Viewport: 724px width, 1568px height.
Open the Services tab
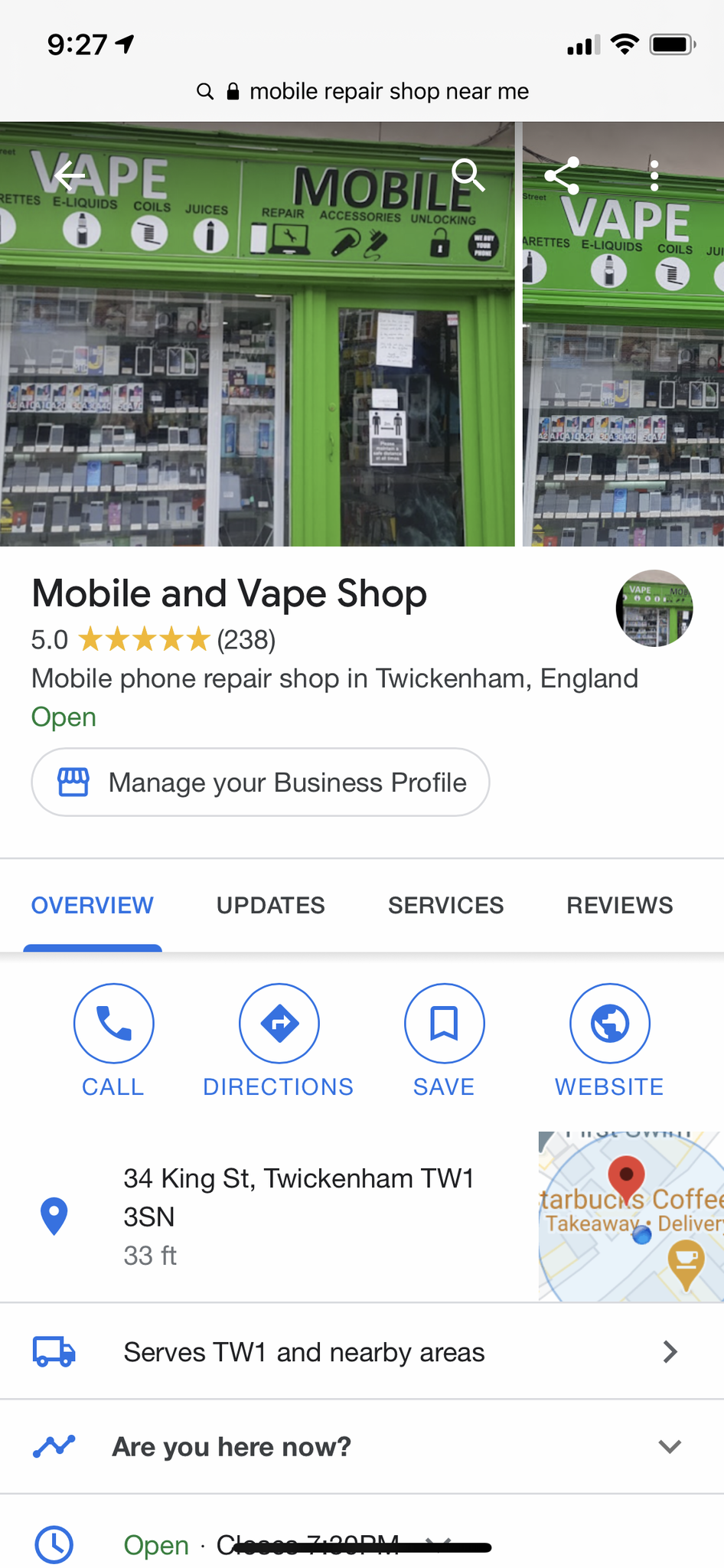pos(445,905)
